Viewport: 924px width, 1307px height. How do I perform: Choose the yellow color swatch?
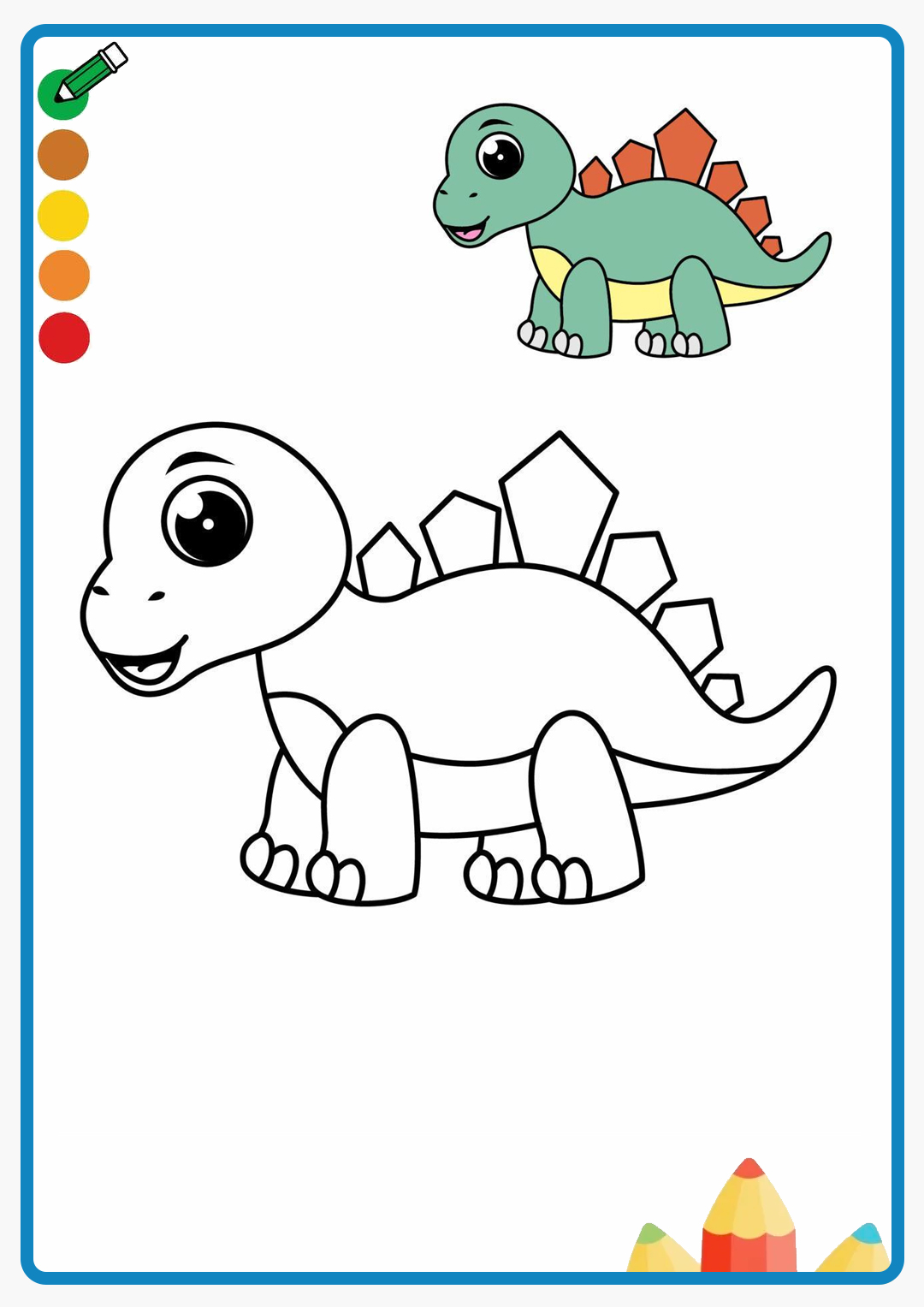63,216
